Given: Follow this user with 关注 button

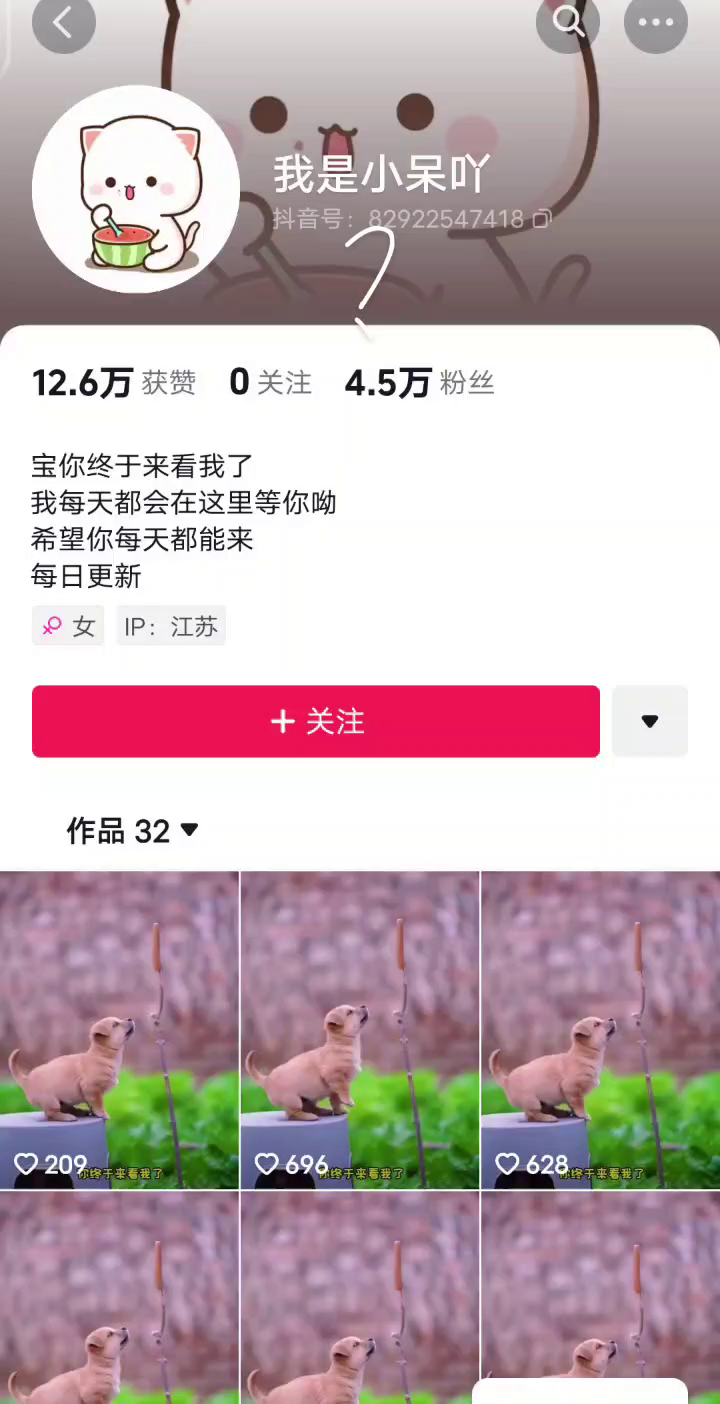Looking at the screenshot, I should point(316,721).
